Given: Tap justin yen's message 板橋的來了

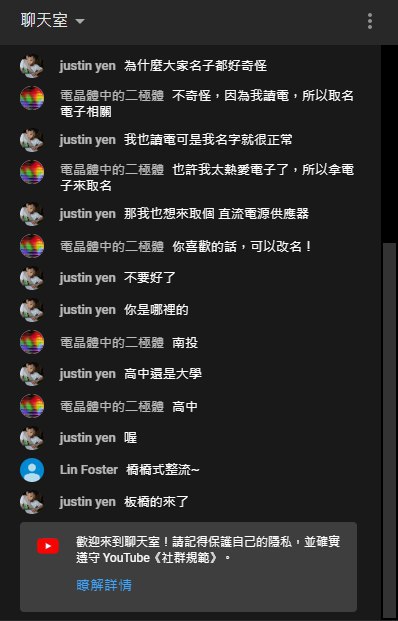Looking at the screenshot, I should click(x=156, y=502).
